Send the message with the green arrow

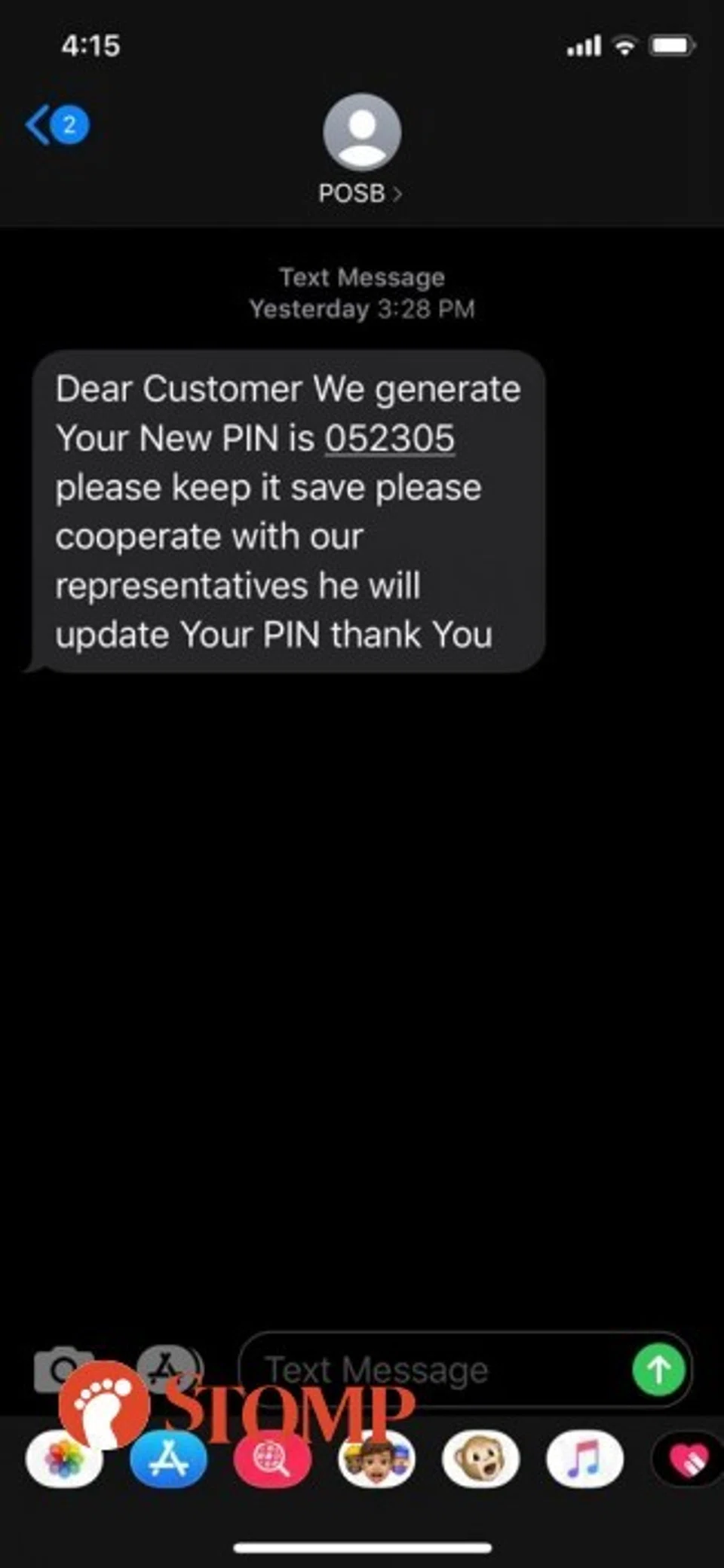[658, 1369]
